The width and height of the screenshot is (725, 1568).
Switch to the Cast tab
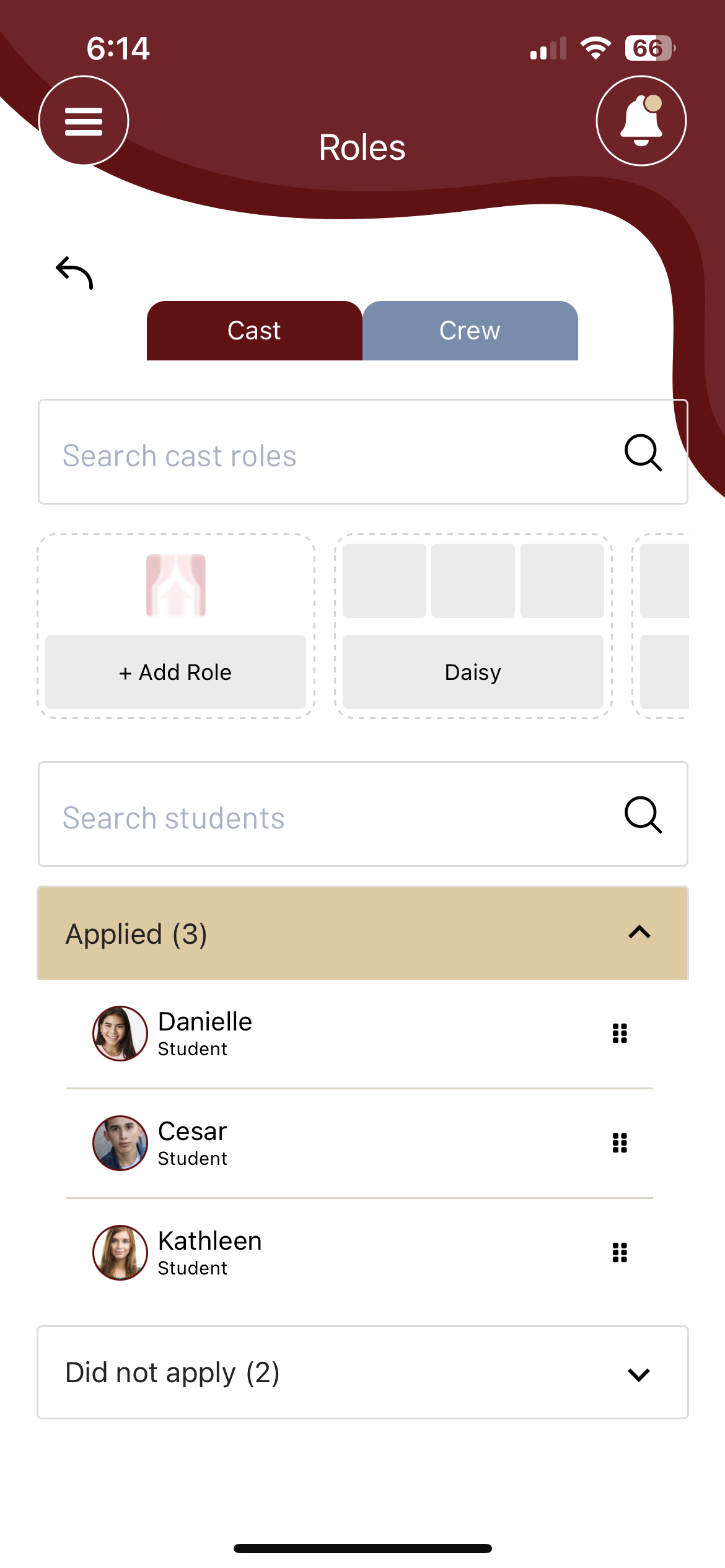point(254,331)
